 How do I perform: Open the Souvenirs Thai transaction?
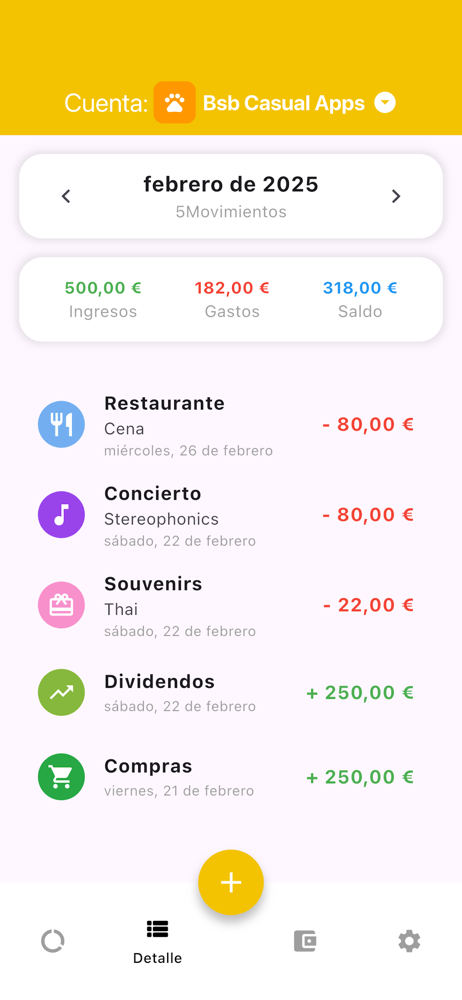231,605
